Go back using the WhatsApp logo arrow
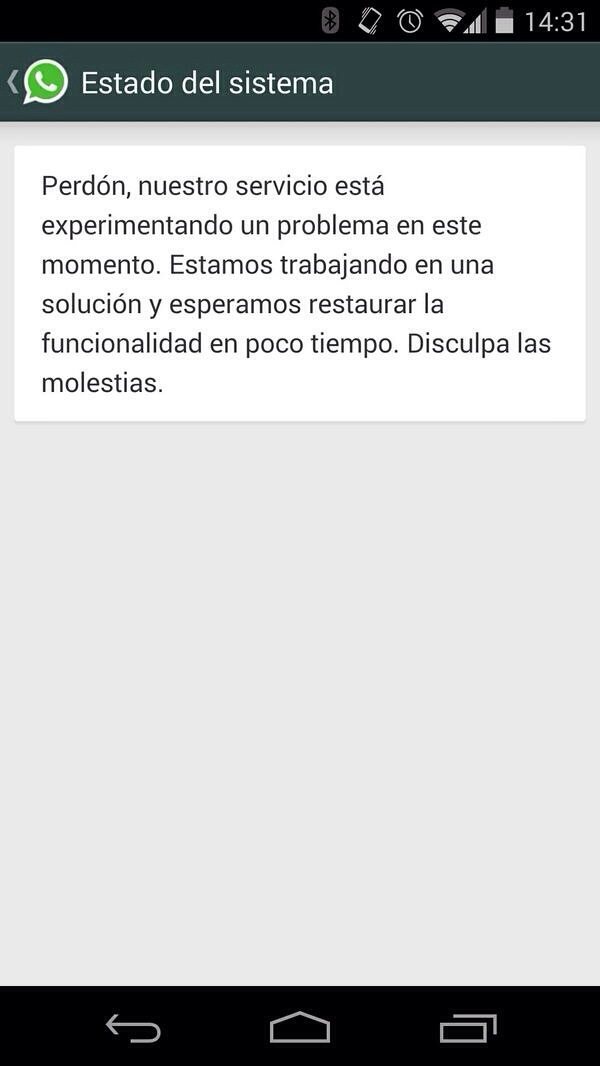600x1066 pixels. [38, 82]
